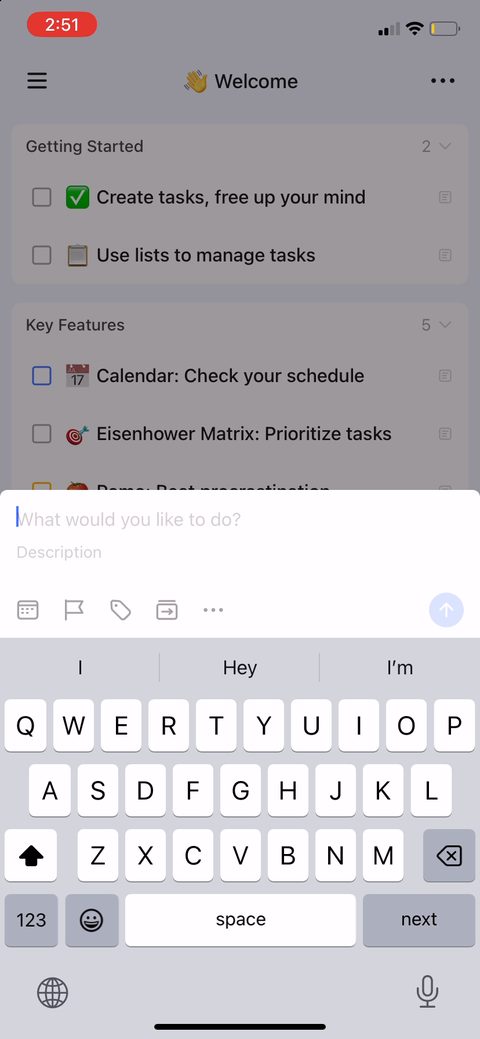Open the hamburger drawer menu
Viewport: 480px width, 1039px height.
point(37,81)
